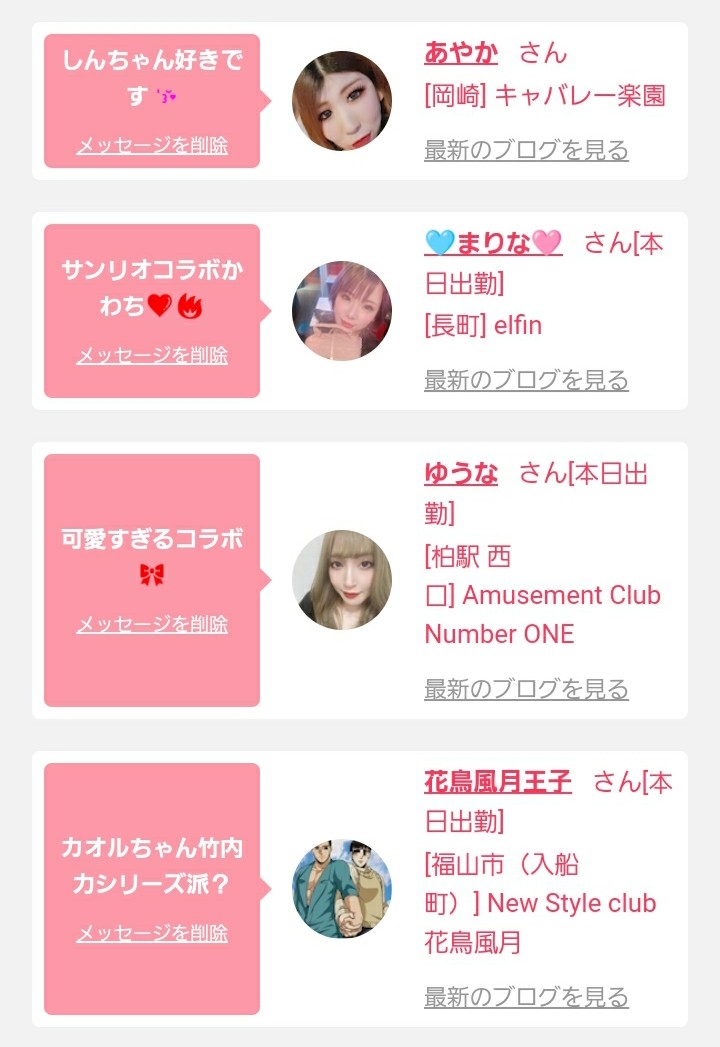Delete the 可愛すぎるコラボ message
720x1047 pixels.
(152, 624)
